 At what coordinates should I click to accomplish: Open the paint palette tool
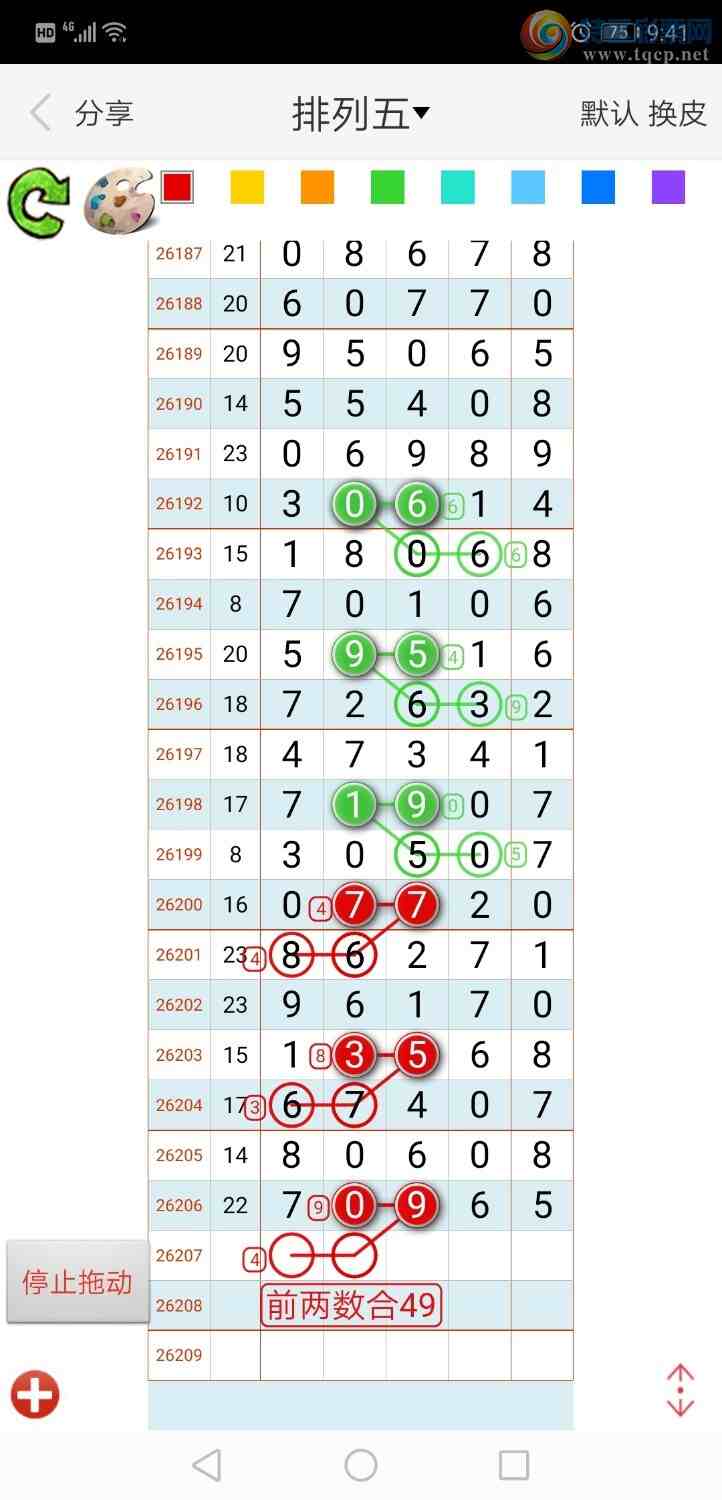[x=118, y=202]
